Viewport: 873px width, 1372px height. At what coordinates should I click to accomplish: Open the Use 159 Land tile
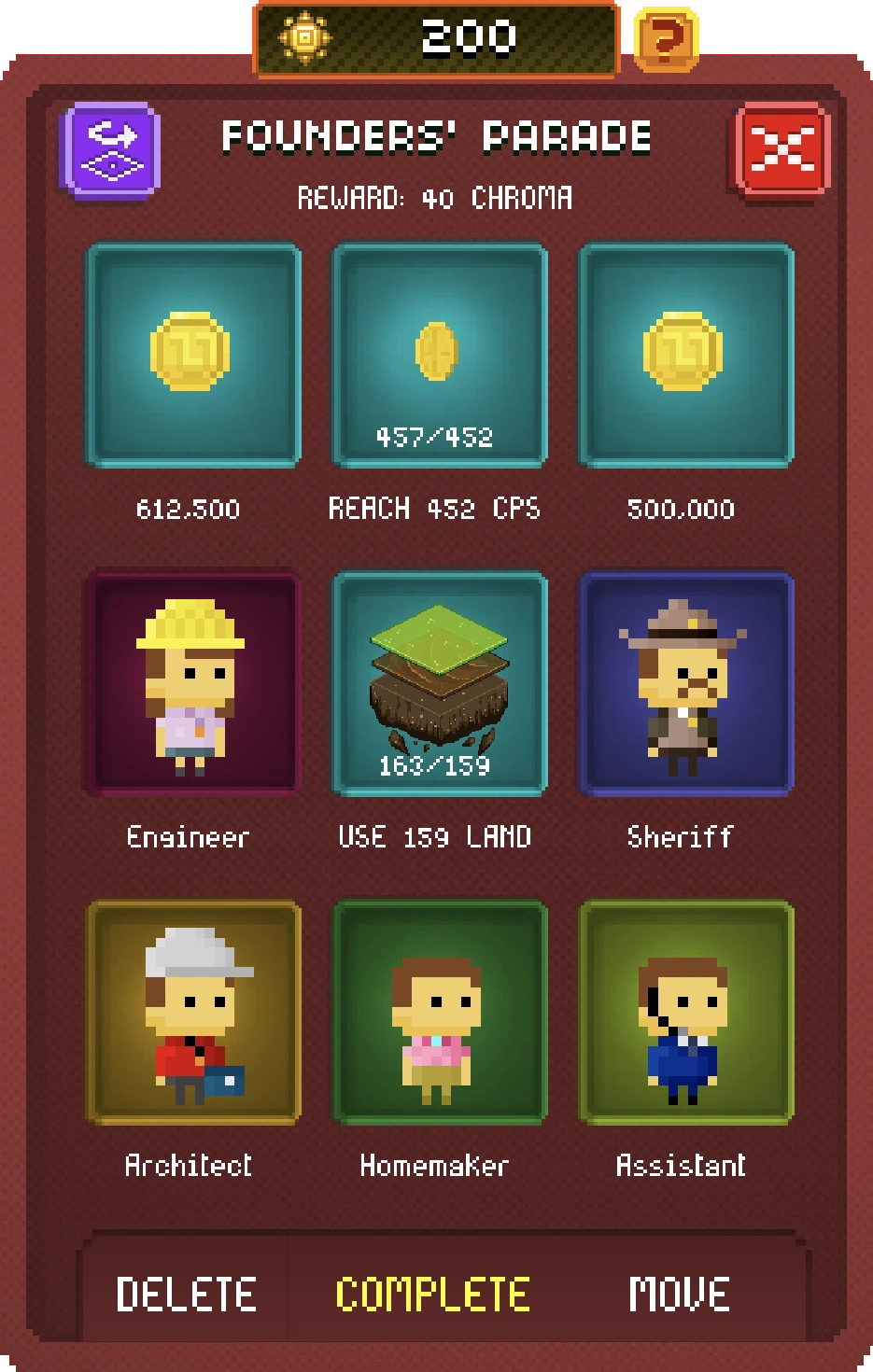[x=439, y=683]
